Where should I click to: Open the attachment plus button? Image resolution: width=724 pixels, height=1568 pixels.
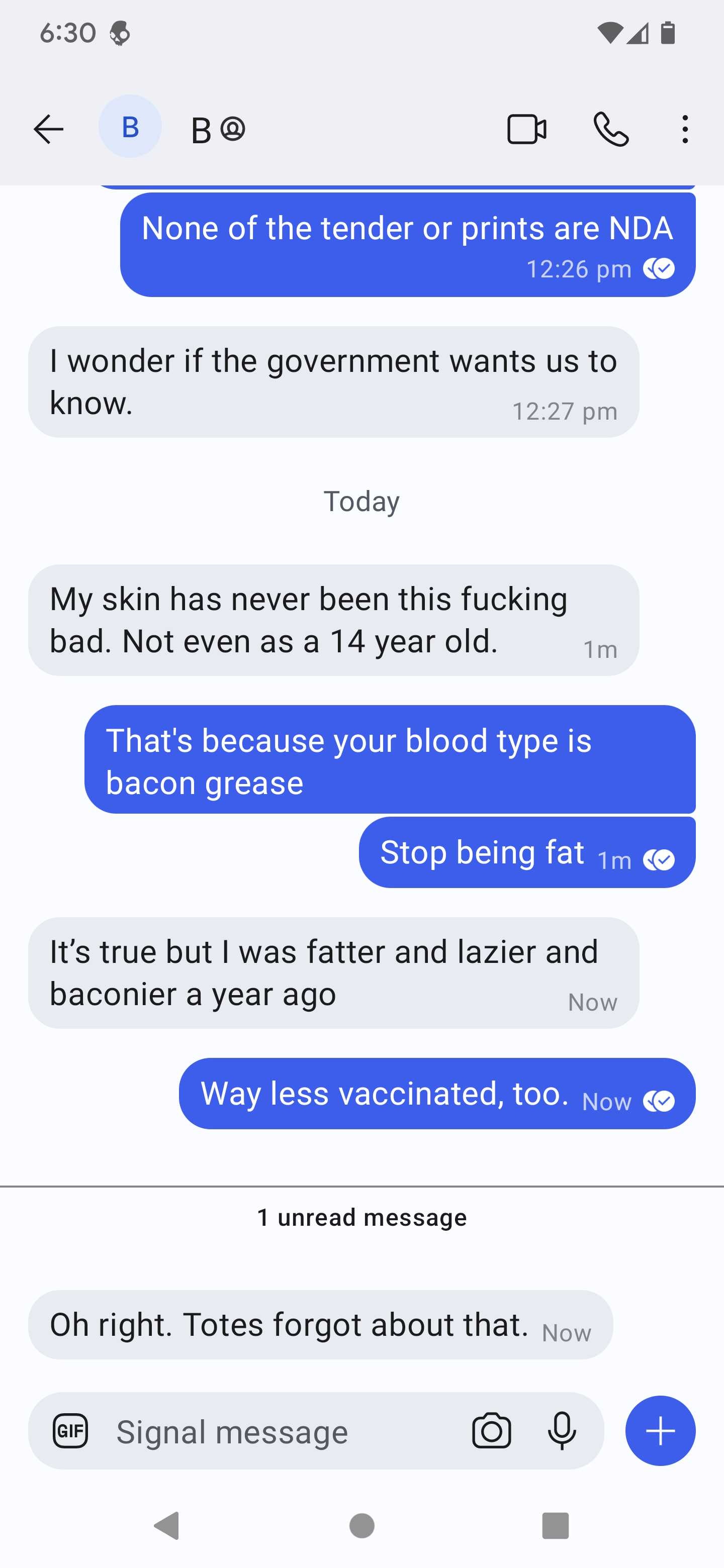pos(660,1430)
